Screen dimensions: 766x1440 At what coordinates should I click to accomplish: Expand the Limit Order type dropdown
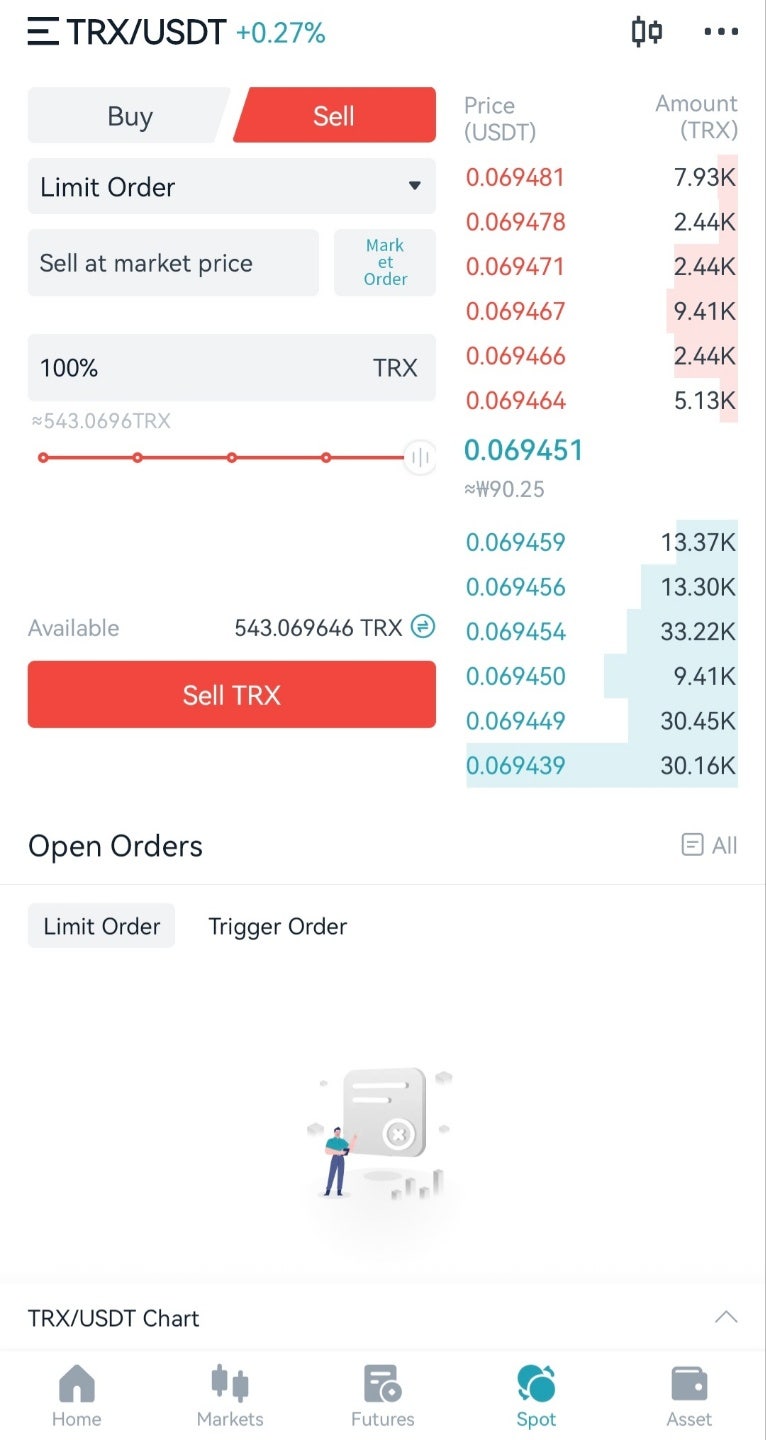click(231, 187)
